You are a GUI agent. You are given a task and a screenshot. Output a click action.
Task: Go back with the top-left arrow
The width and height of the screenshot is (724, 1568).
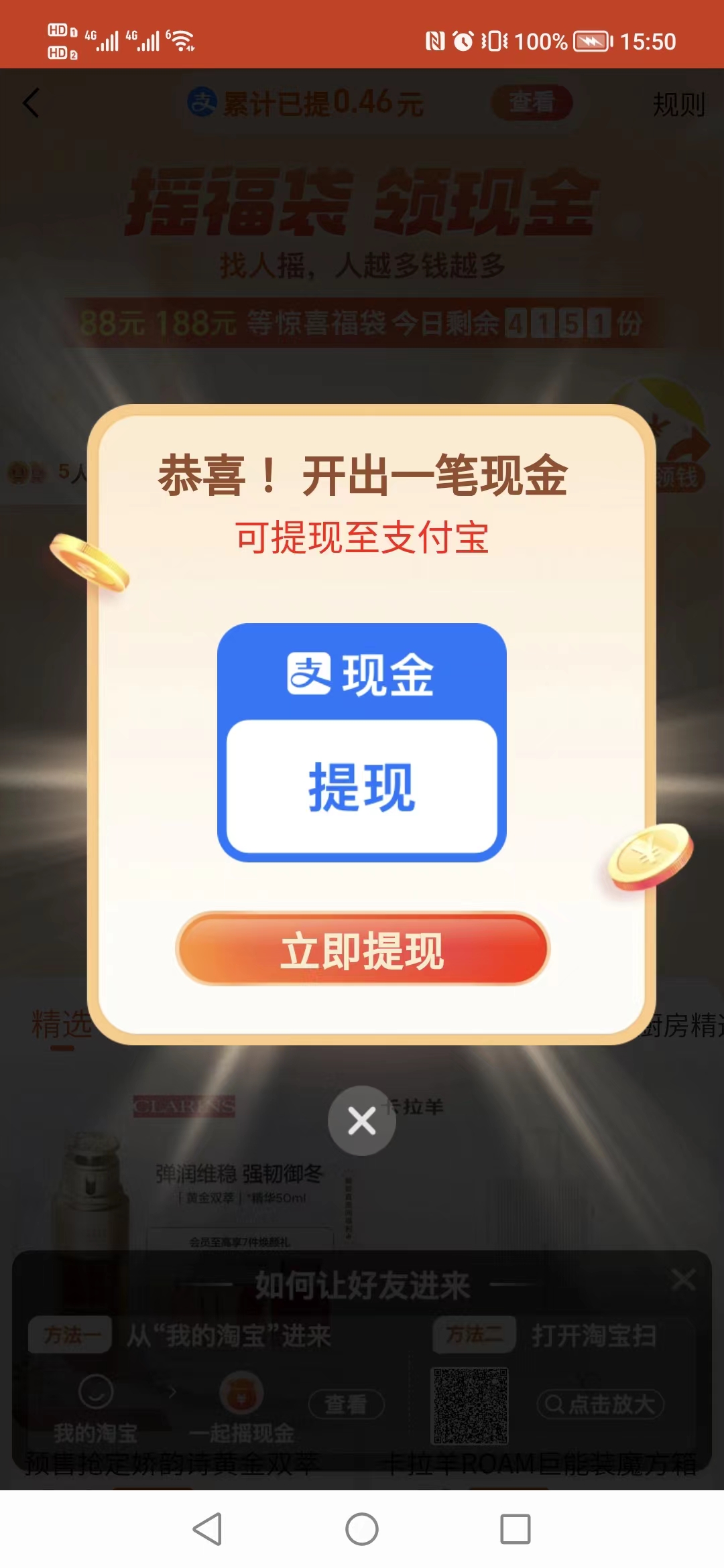[x=32, y=103]
